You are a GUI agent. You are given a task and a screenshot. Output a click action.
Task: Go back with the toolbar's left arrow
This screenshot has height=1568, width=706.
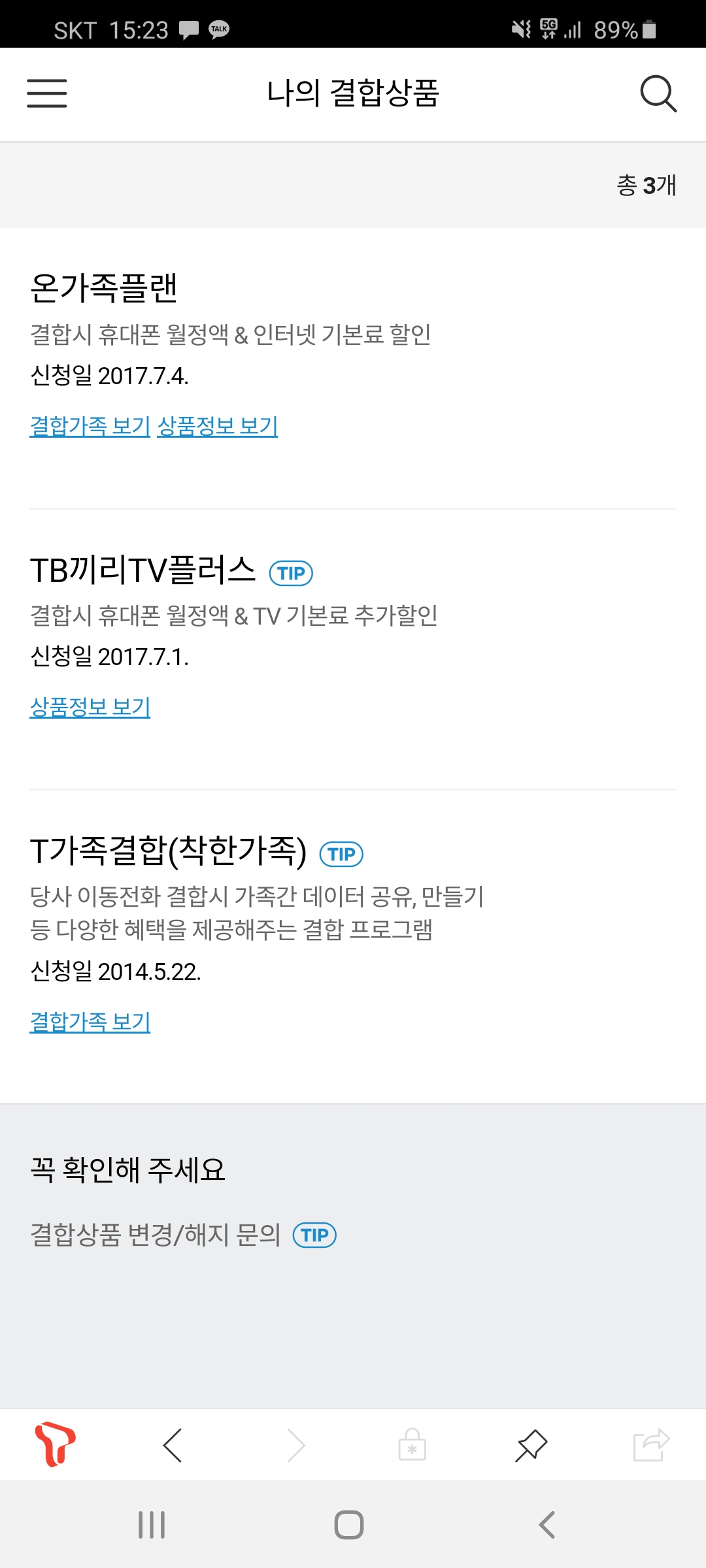point(173,1445)
